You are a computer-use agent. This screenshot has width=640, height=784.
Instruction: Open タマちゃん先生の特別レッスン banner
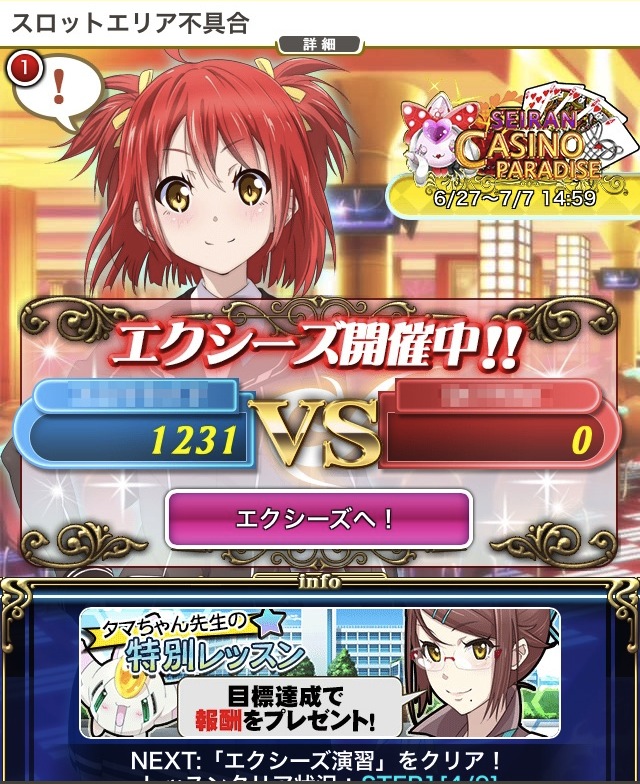(x=319, y=671)
